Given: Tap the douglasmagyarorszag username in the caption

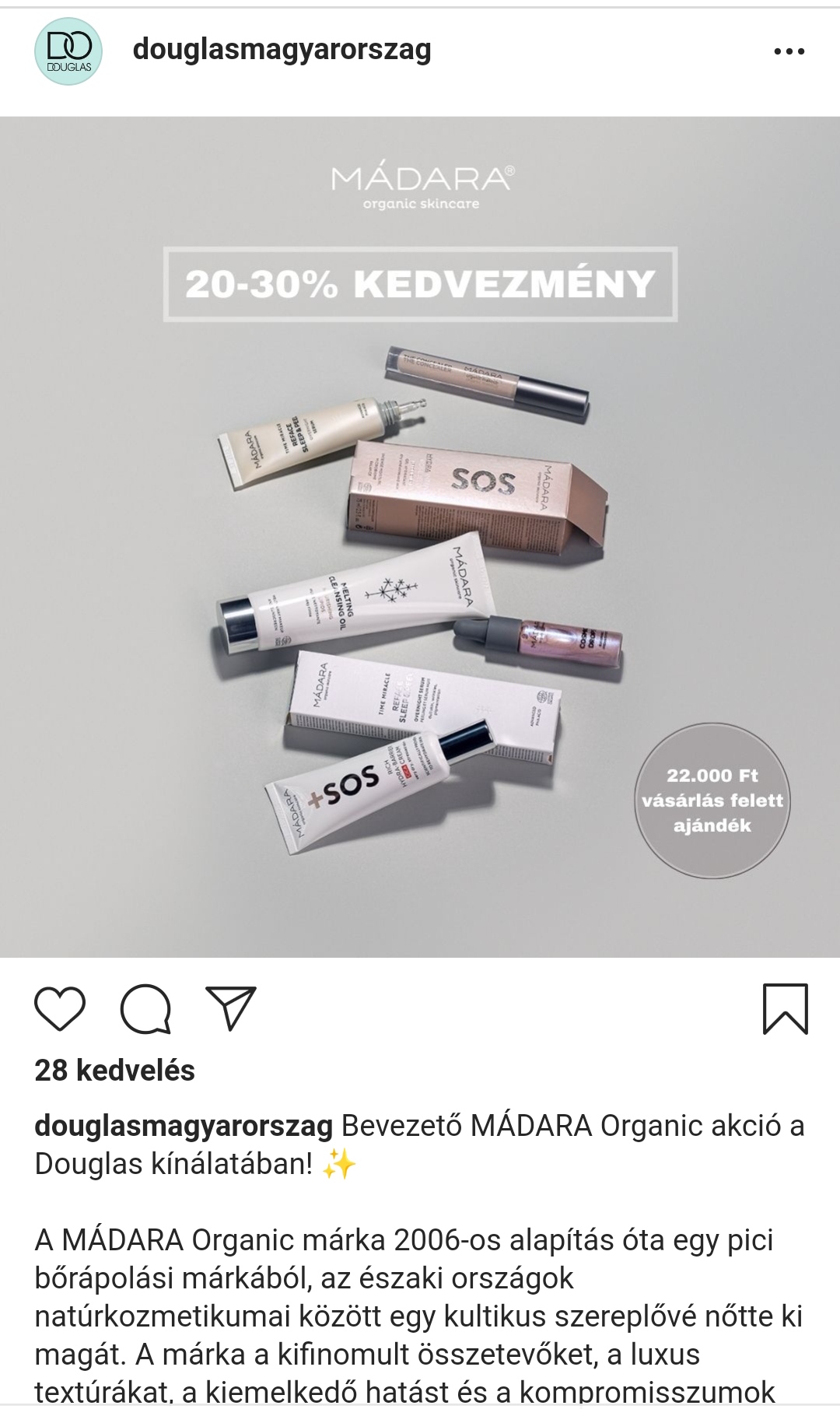Looking at the screenshot, I should [184, 1126].
